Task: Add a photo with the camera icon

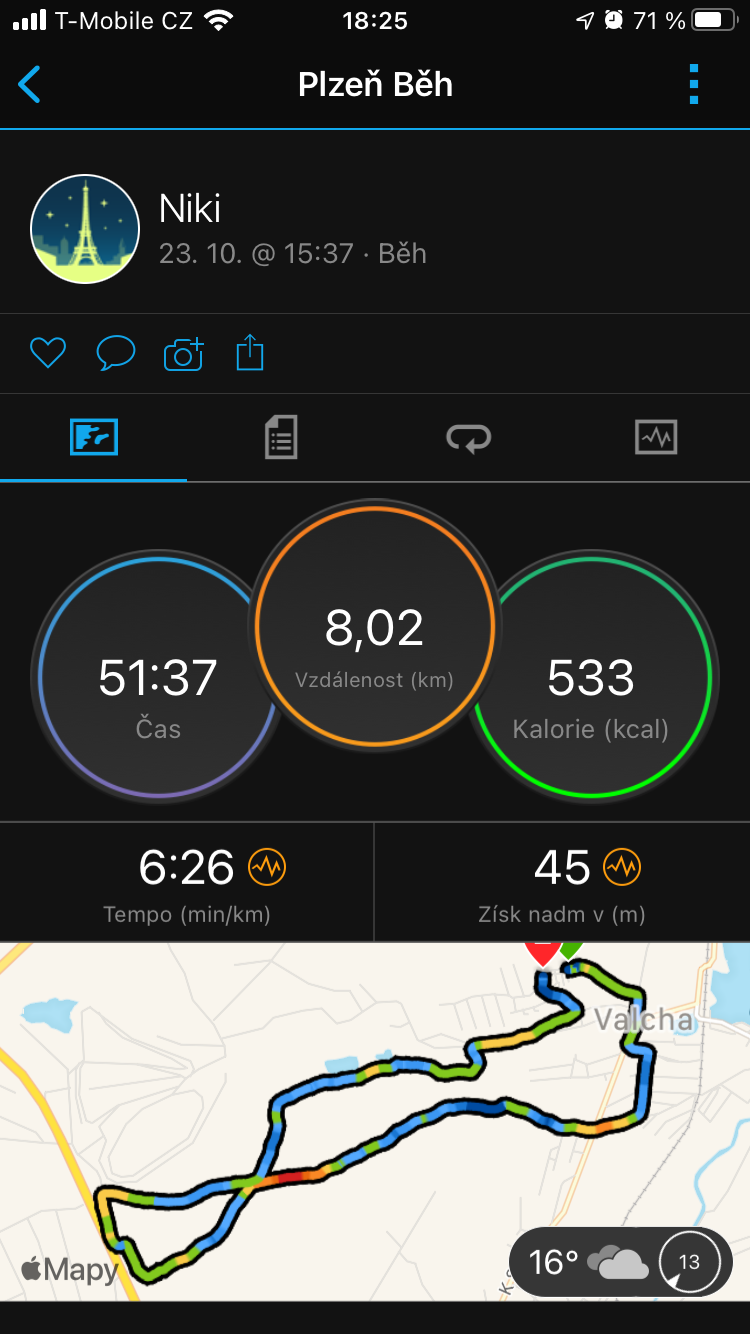Action: (183, 354)
